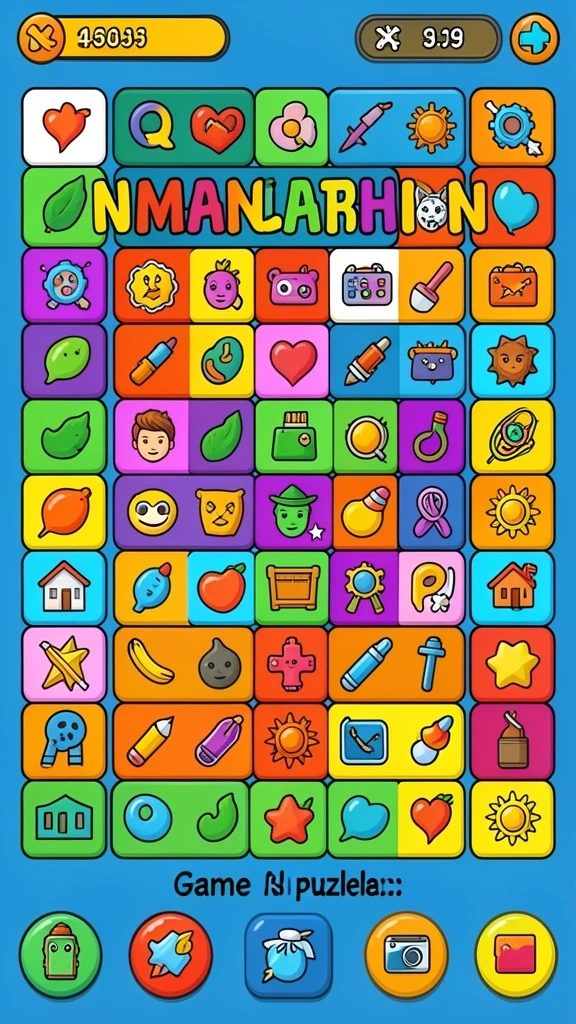Use the blue potion bag booster
This screenshot has height=1024, width=576.
click(x=288, y=955)
